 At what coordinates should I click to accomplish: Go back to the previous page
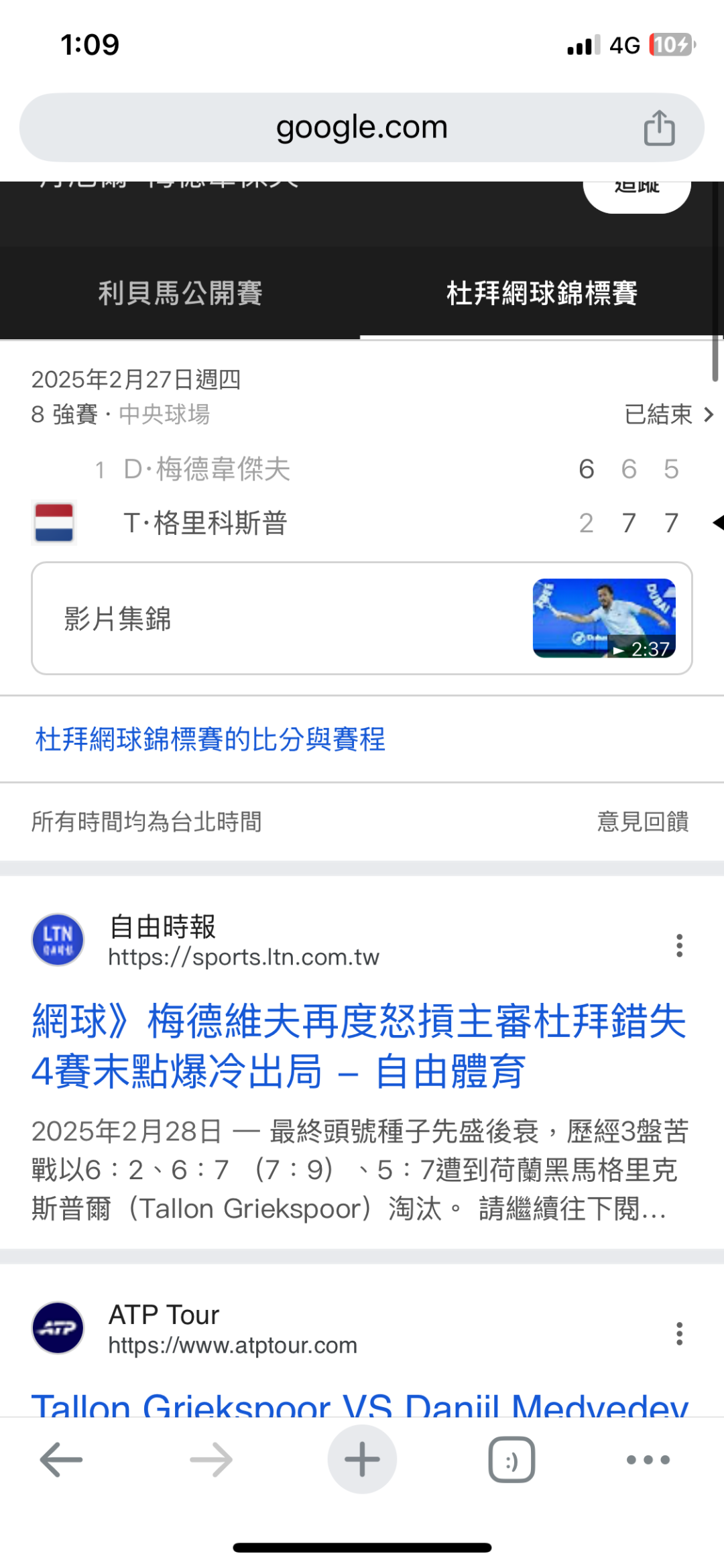[61, 1459]
